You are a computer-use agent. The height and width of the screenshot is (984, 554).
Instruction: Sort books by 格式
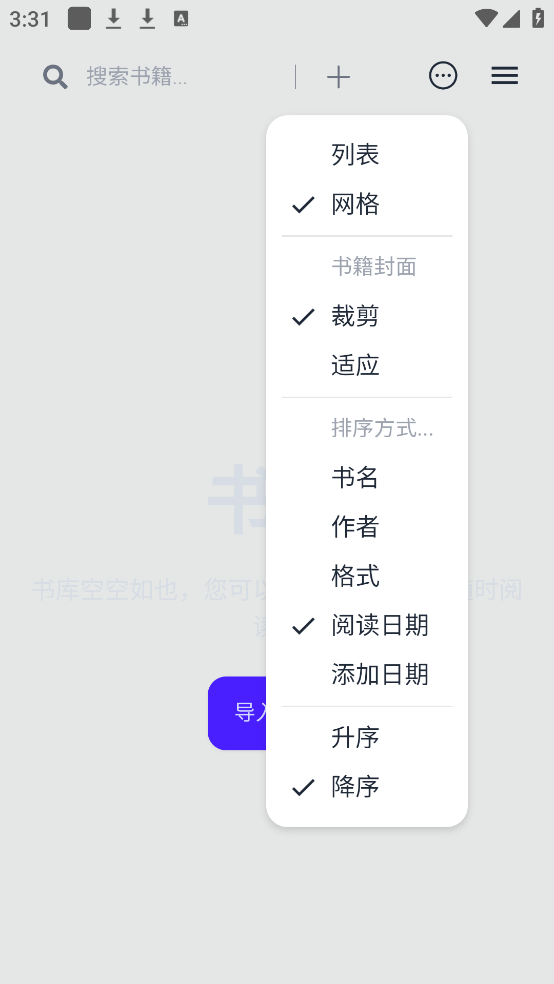(366, 576)
